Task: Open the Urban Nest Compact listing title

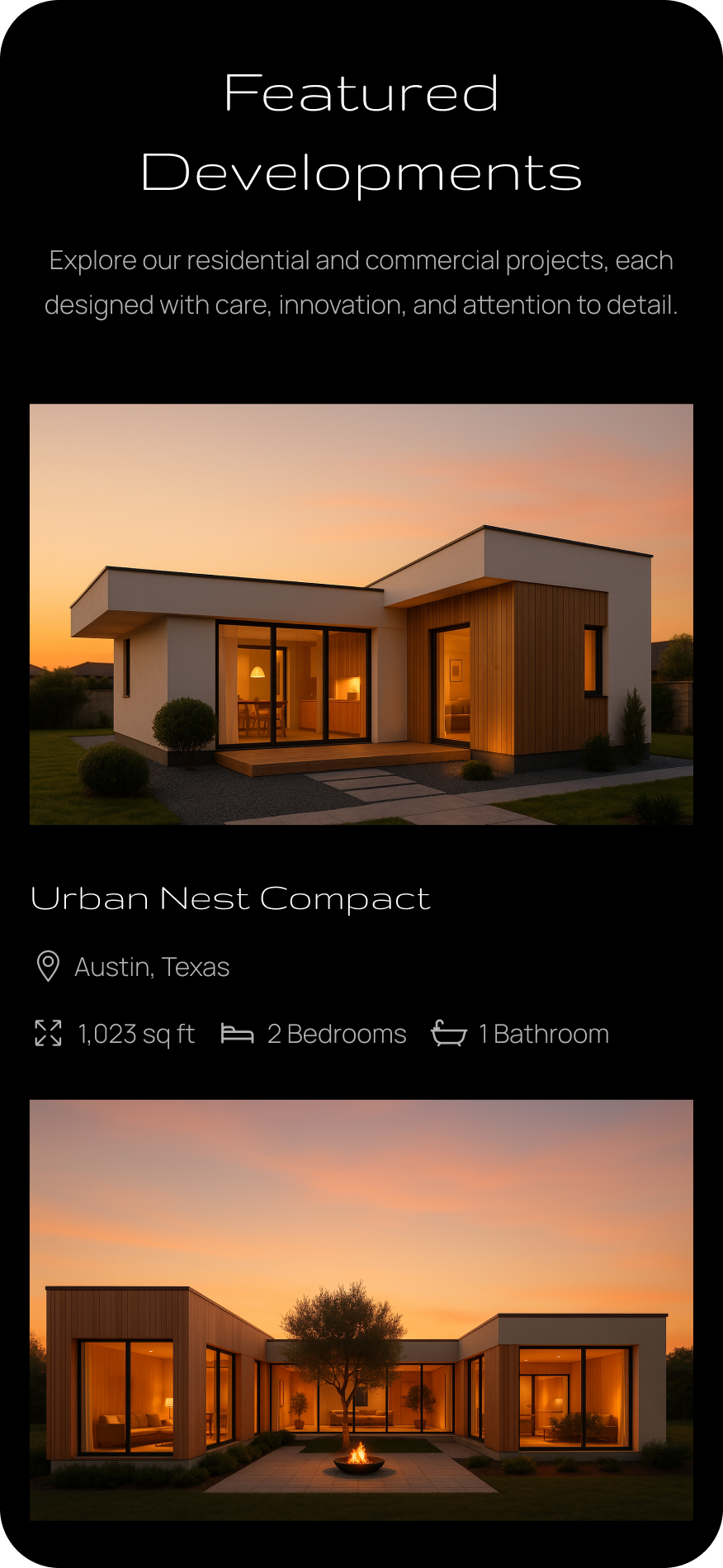Action: pyautogui.click(x=230, y=898)
